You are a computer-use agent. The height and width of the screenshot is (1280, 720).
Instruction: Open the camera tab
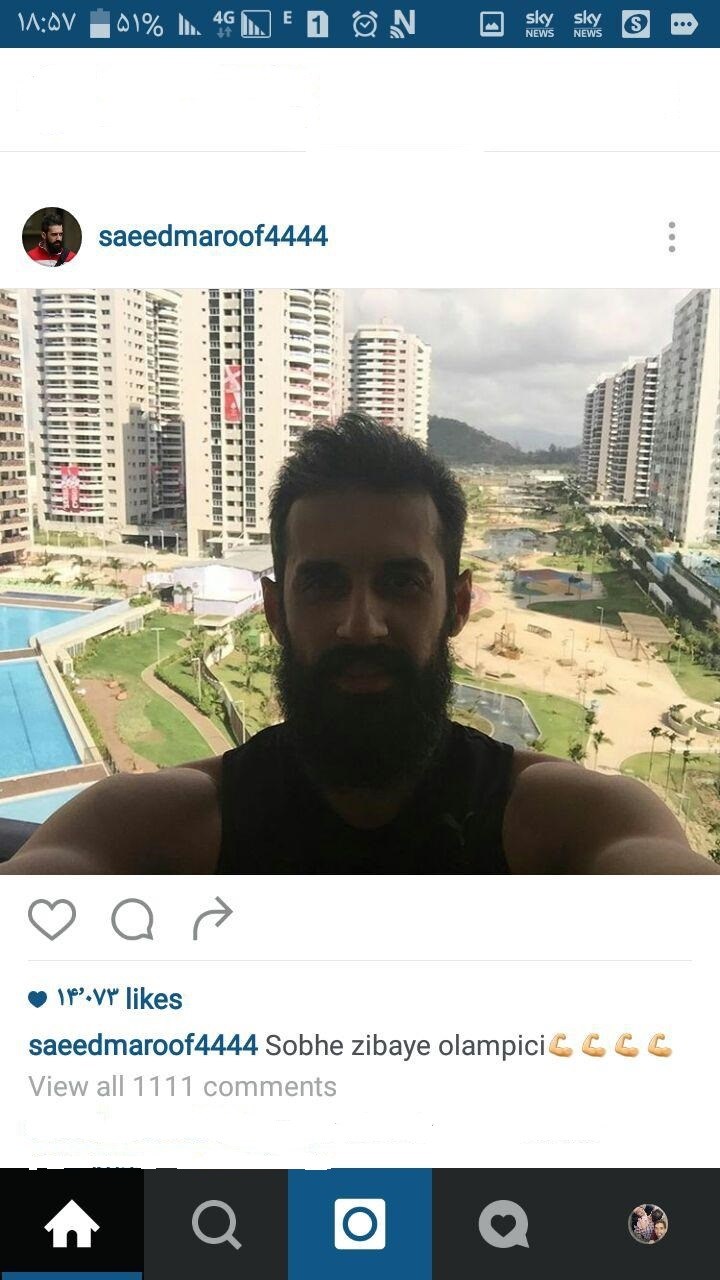click(360, 1224)
